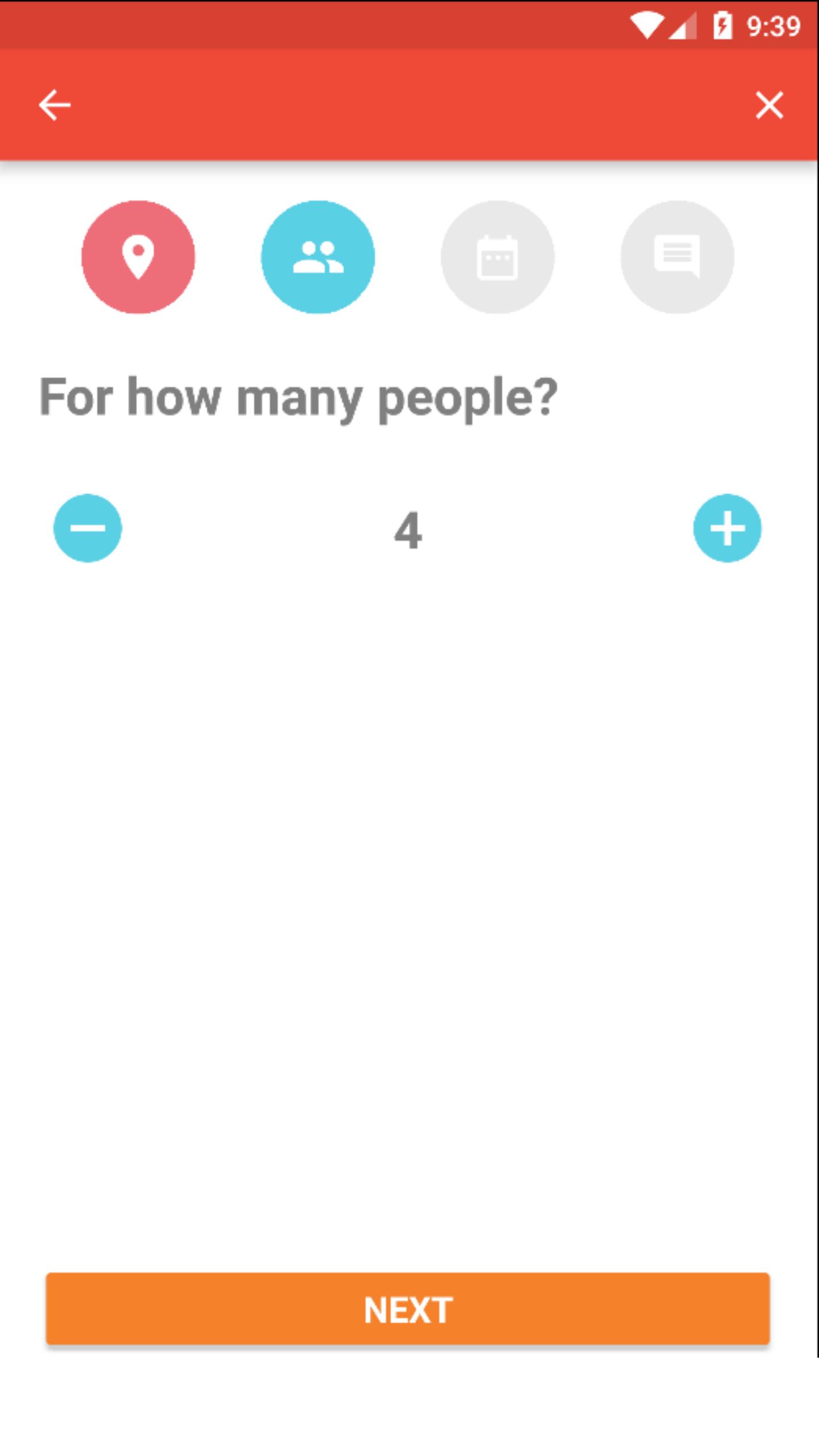Return to the location step
This screenshot has height=1456, width=819.
(x=138, y=257)
